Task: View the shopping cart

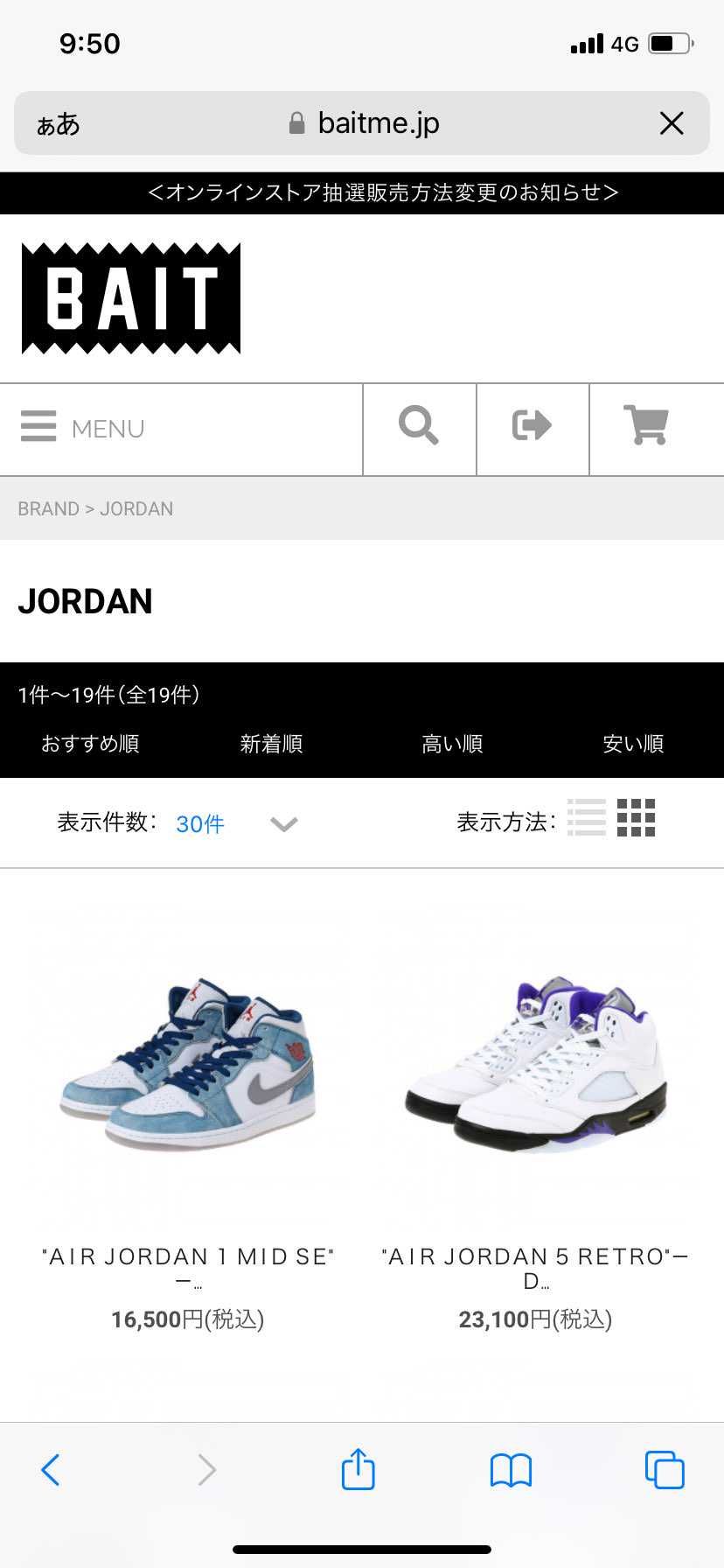Action: point(646,426)
